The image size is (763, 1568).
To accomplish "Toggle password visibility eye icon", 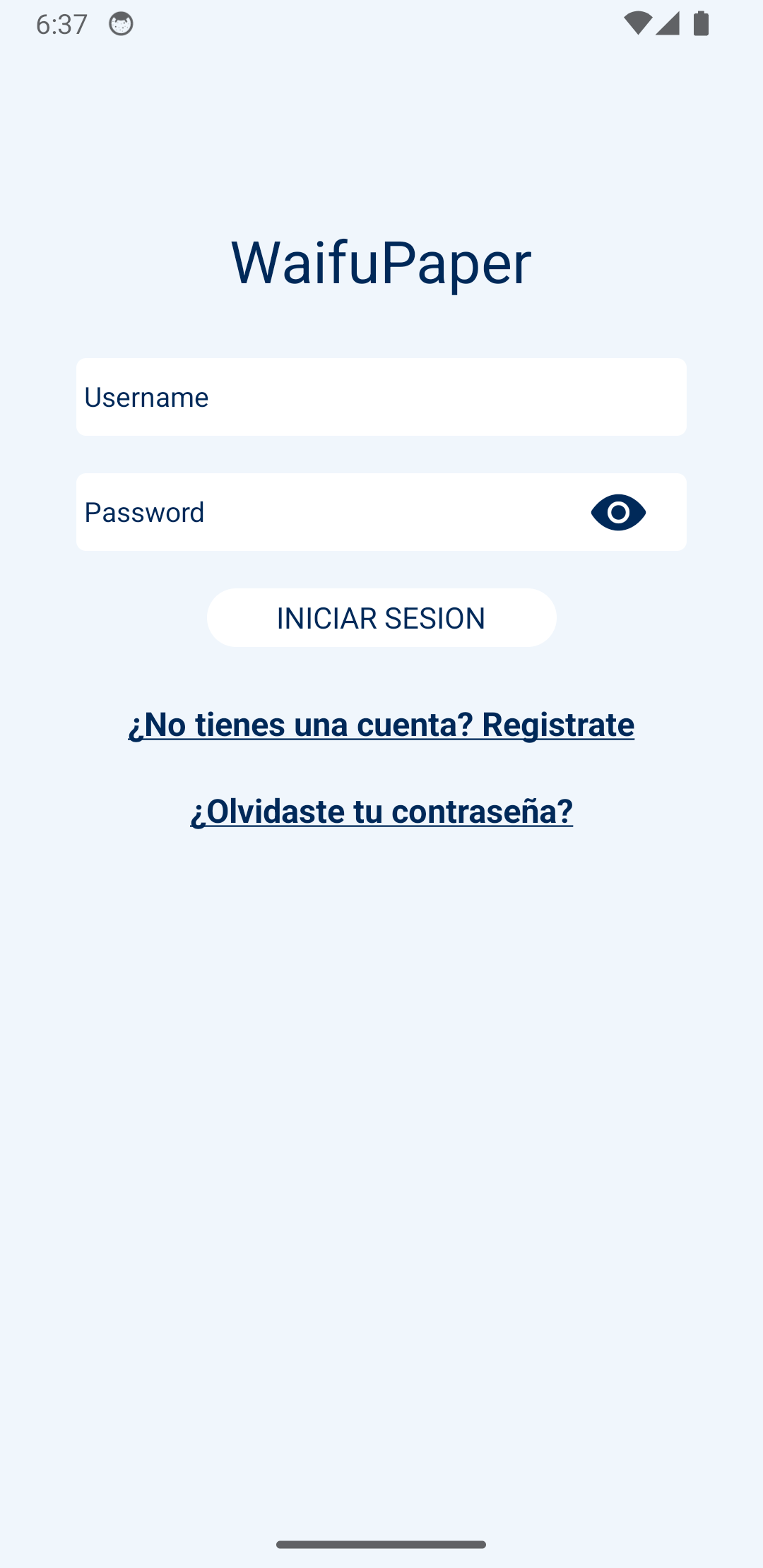I will coord(618,512).
